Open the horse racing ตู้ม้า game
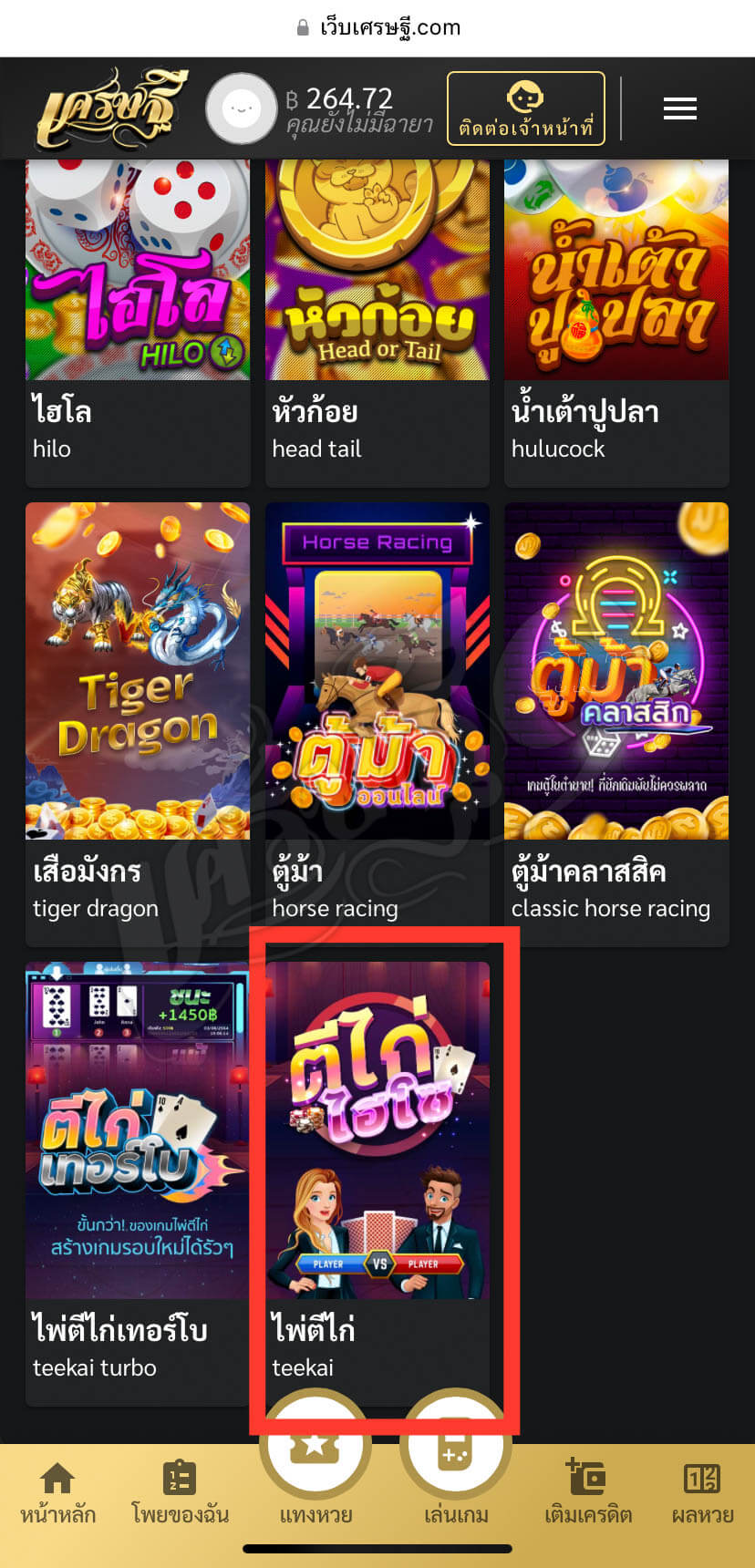The height and width of the screenshot is (1568, 755). pos(377,670)
